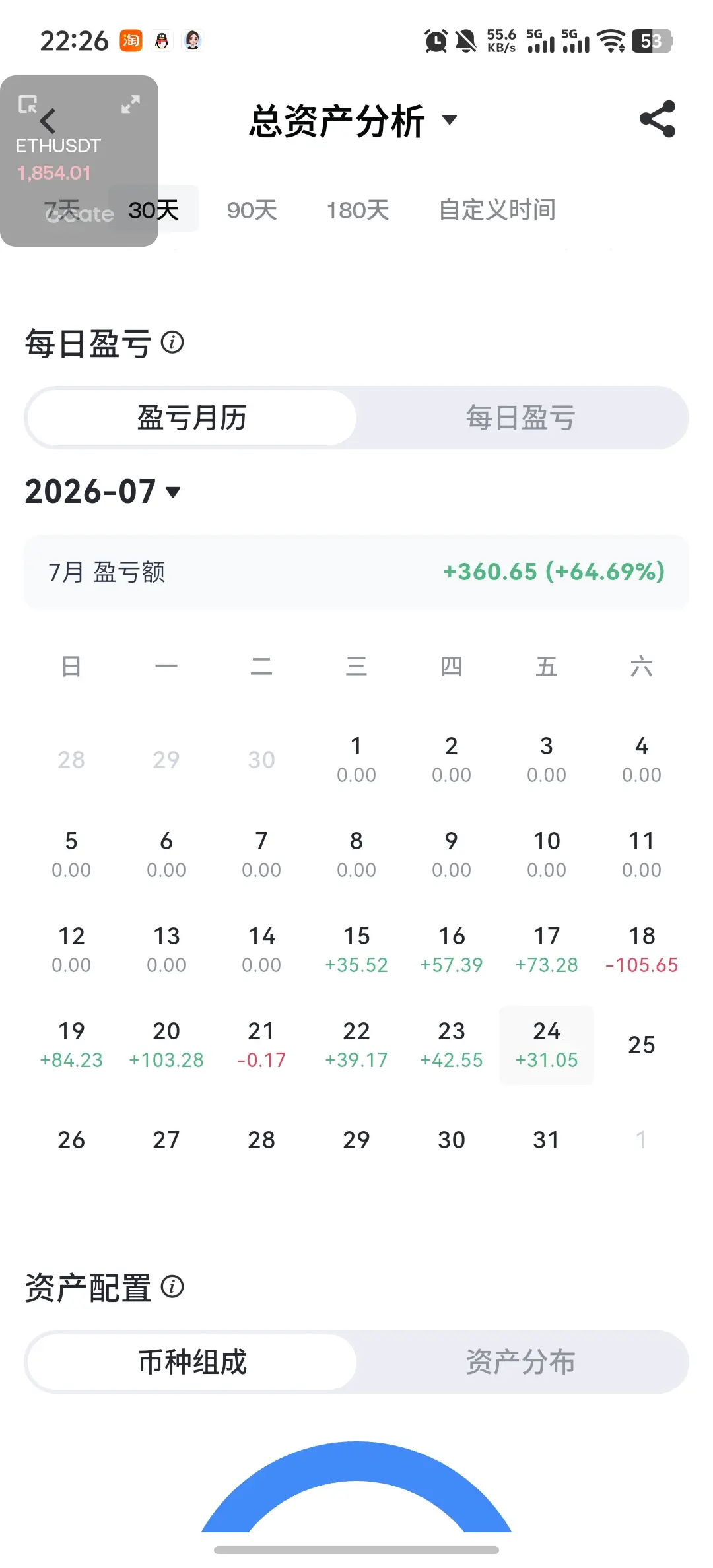Screen dimensions: 713x1568
Task: Open the info icon beside 资产配置
Action: (172, 1287)
